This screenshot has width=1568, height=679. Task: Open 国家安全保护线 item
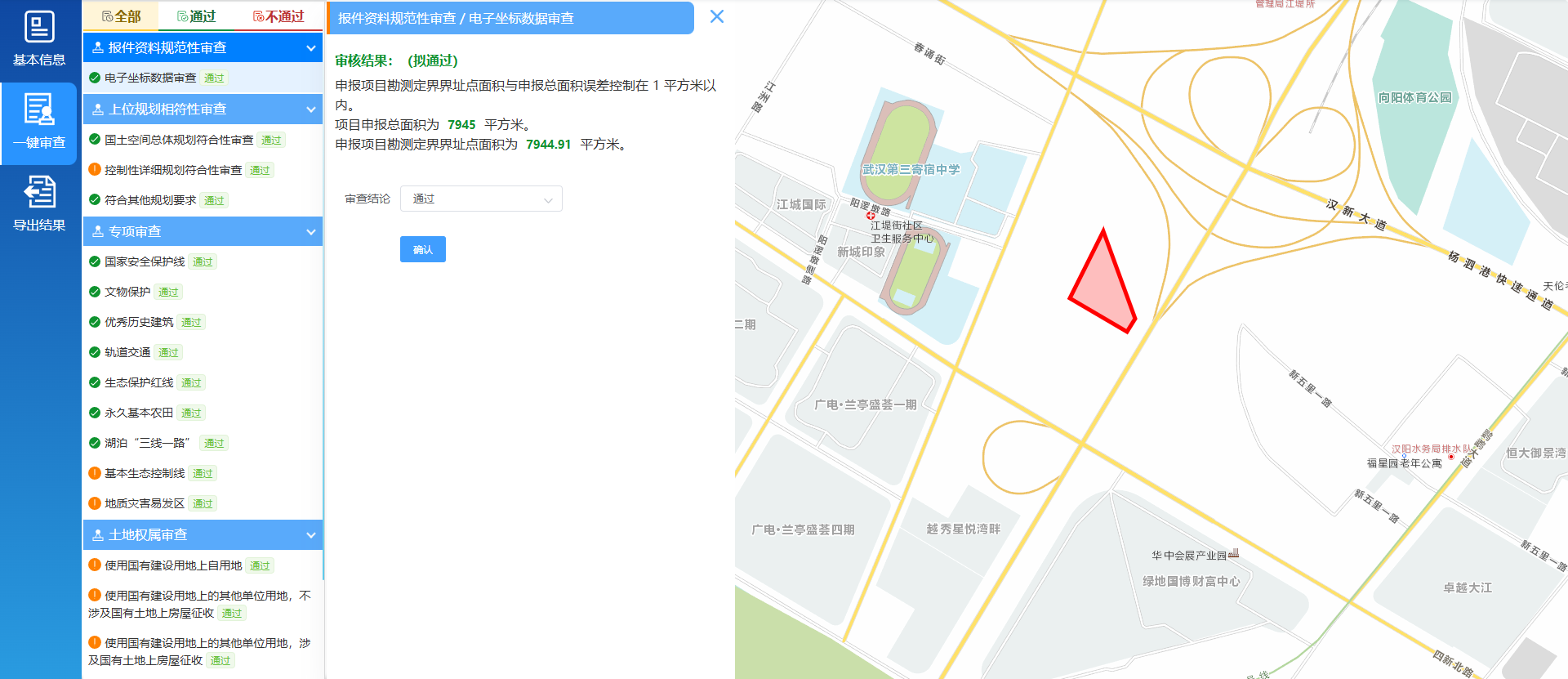coord(145,262)
